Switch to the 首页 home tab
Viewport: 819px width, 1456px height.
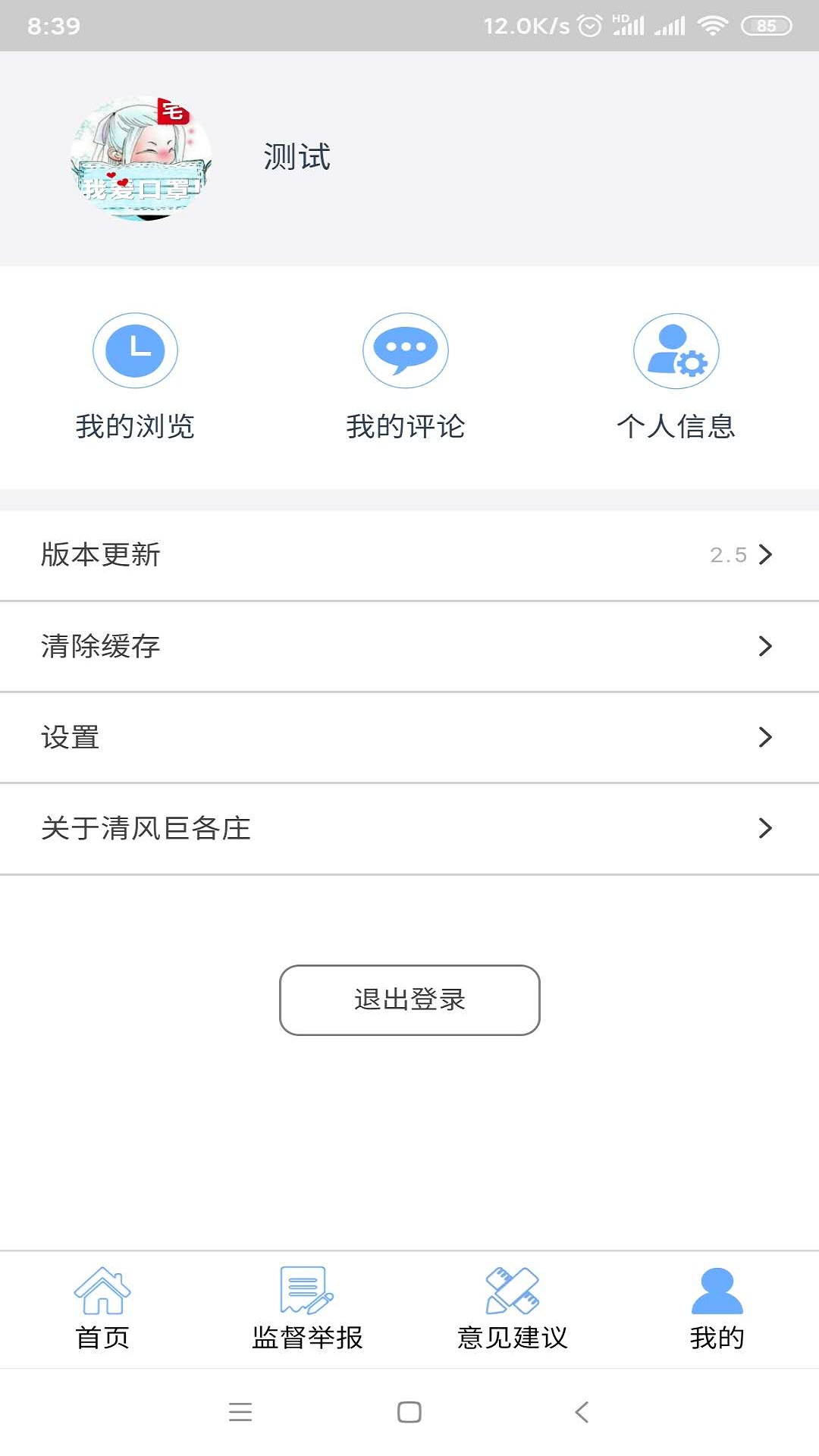coord(102,1309)
